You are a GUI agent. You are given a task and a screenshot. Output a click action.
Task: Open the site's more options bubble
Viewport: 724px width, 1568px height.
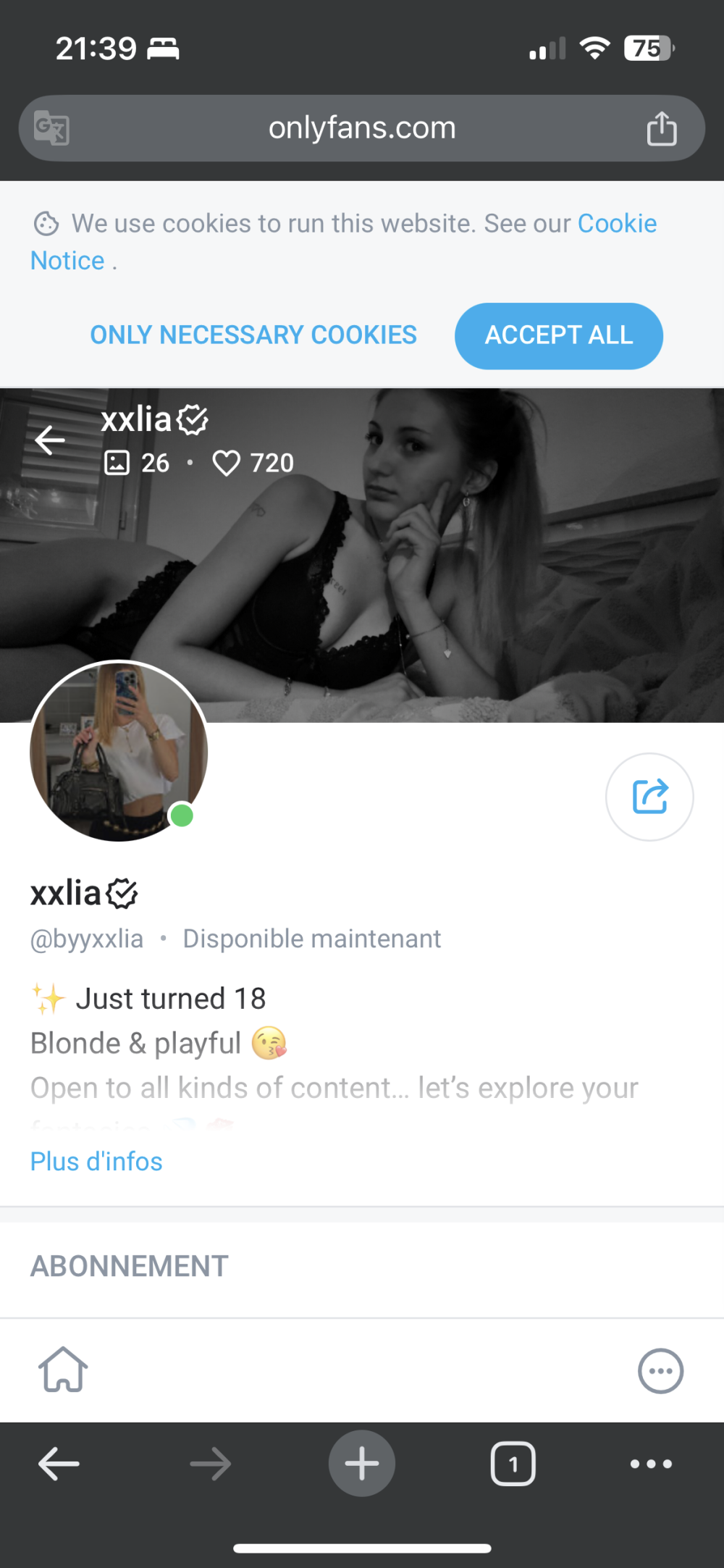pos(660,1371)
